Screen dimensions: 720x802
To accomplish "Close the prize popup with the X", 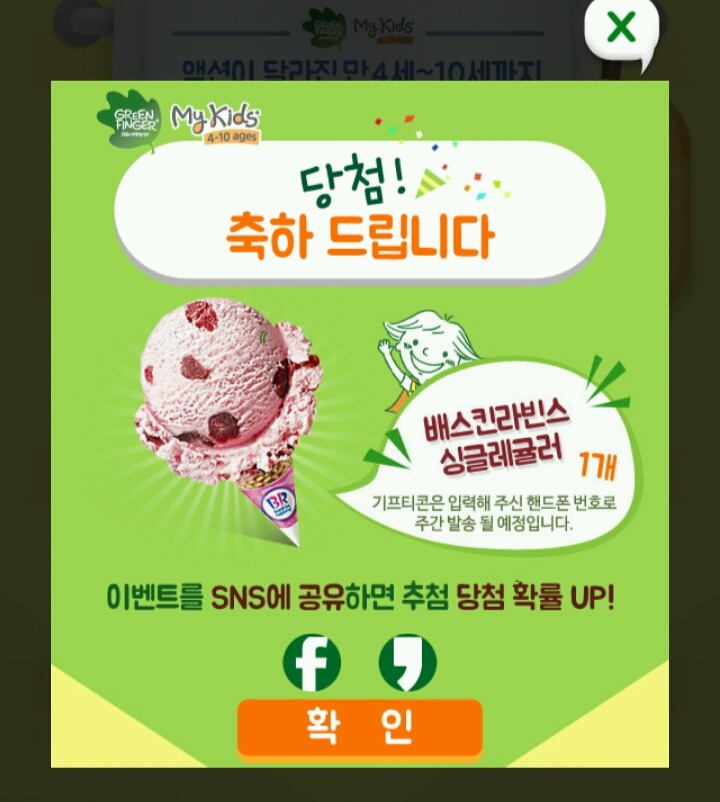I will point(621,28).
